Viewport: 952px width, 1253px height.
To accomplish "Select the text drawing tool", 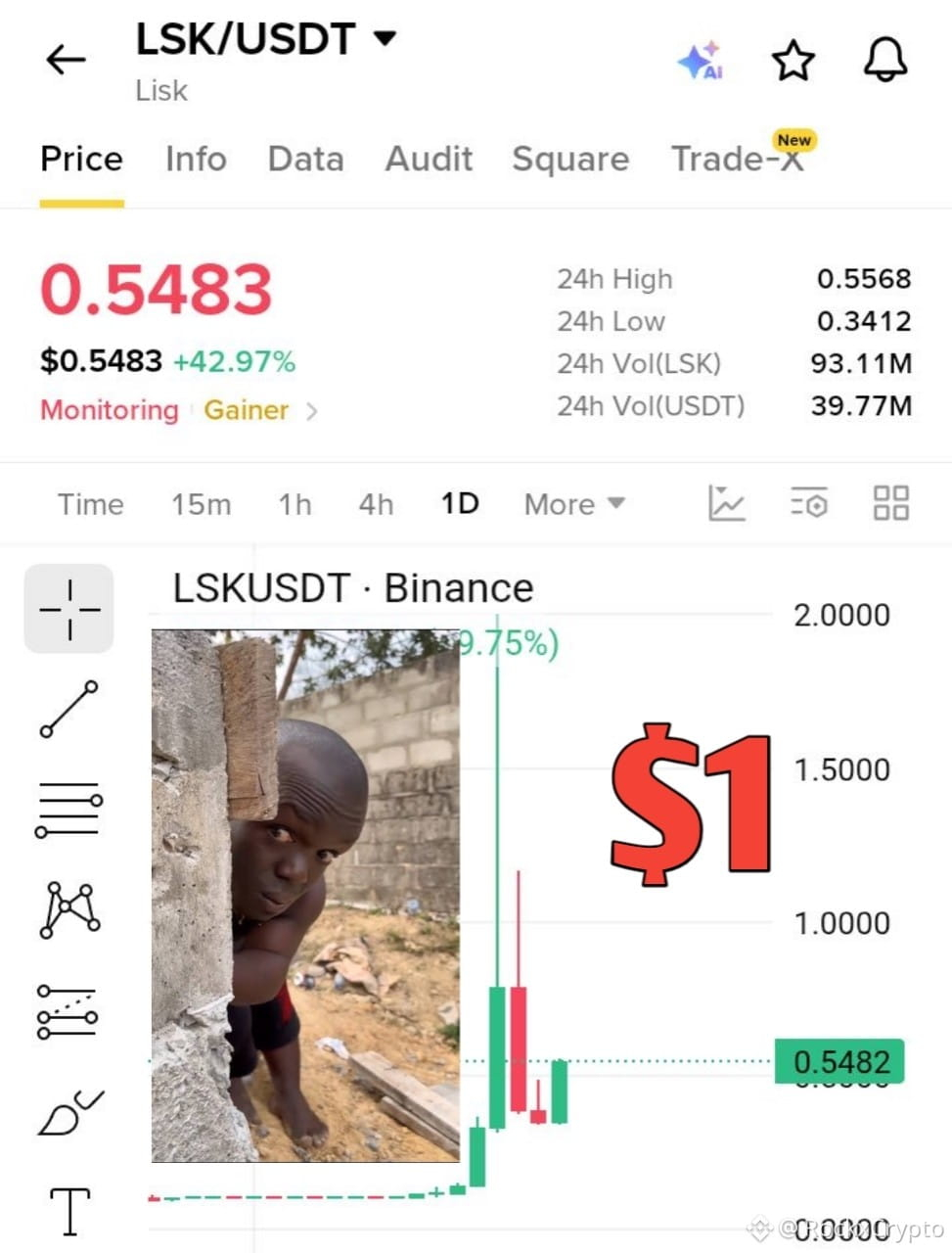I will click(x=69, y=1211).
